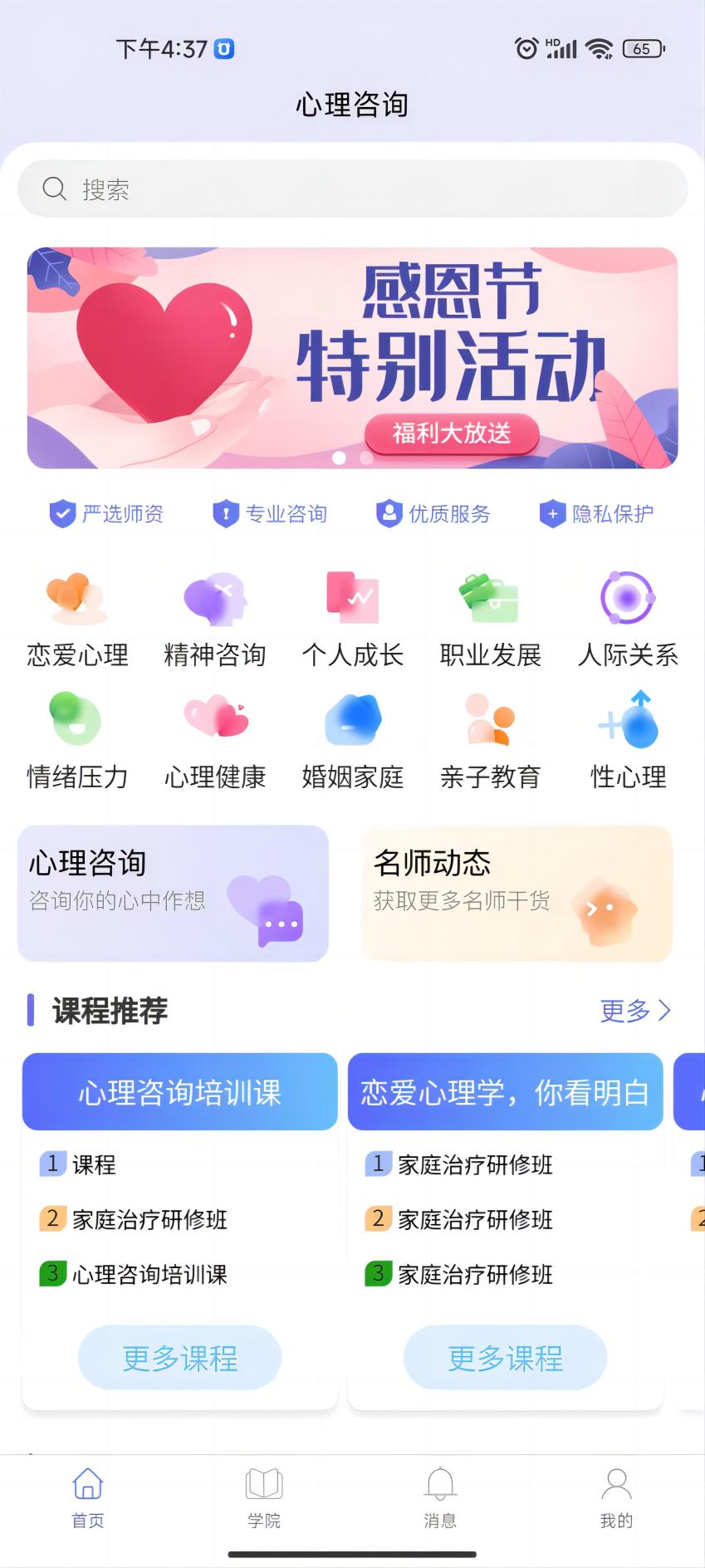Select the 性心理 category
The image size is (705, 1568).
pos(628,741)
